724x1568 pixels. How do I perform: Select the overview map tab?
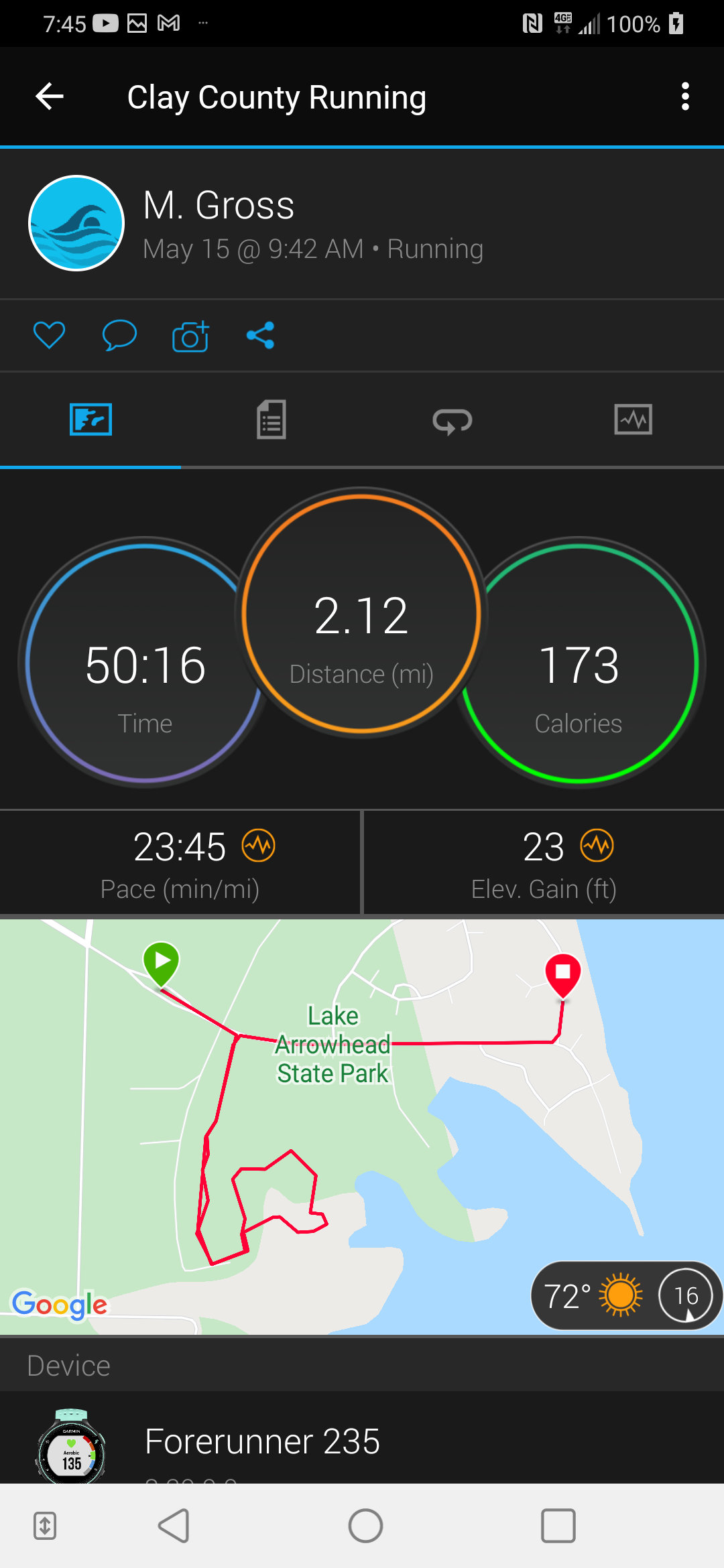[90, 420]
